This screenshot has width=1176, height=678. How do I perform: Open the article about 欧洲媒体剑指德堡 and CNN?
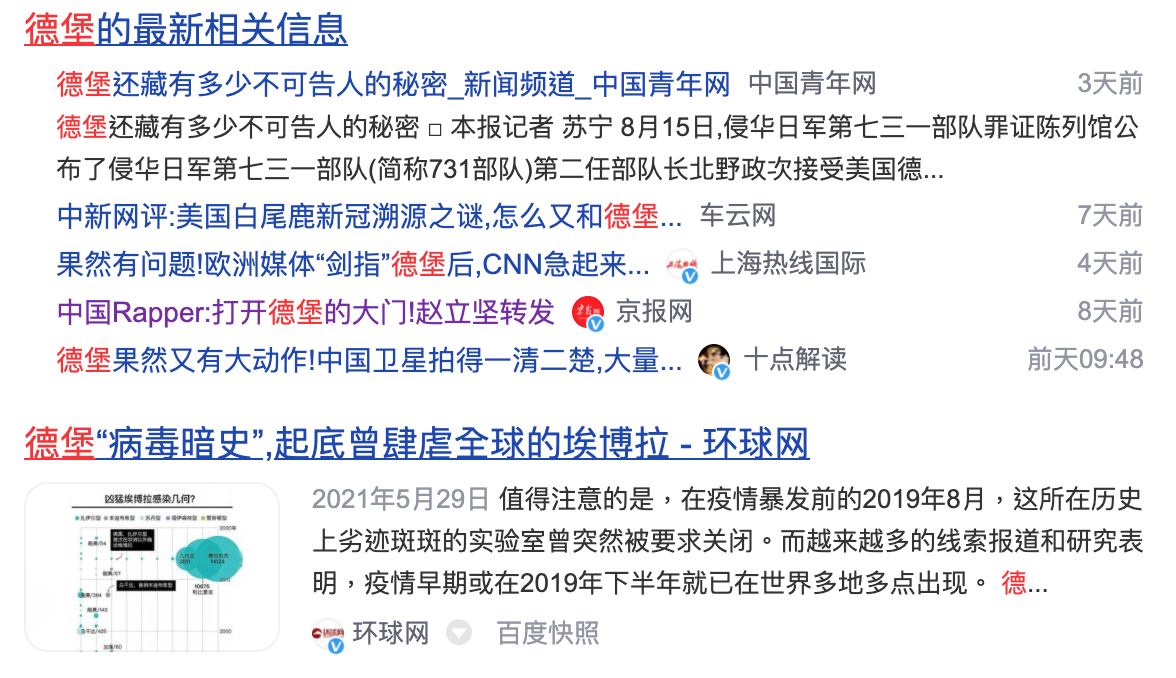353,264
